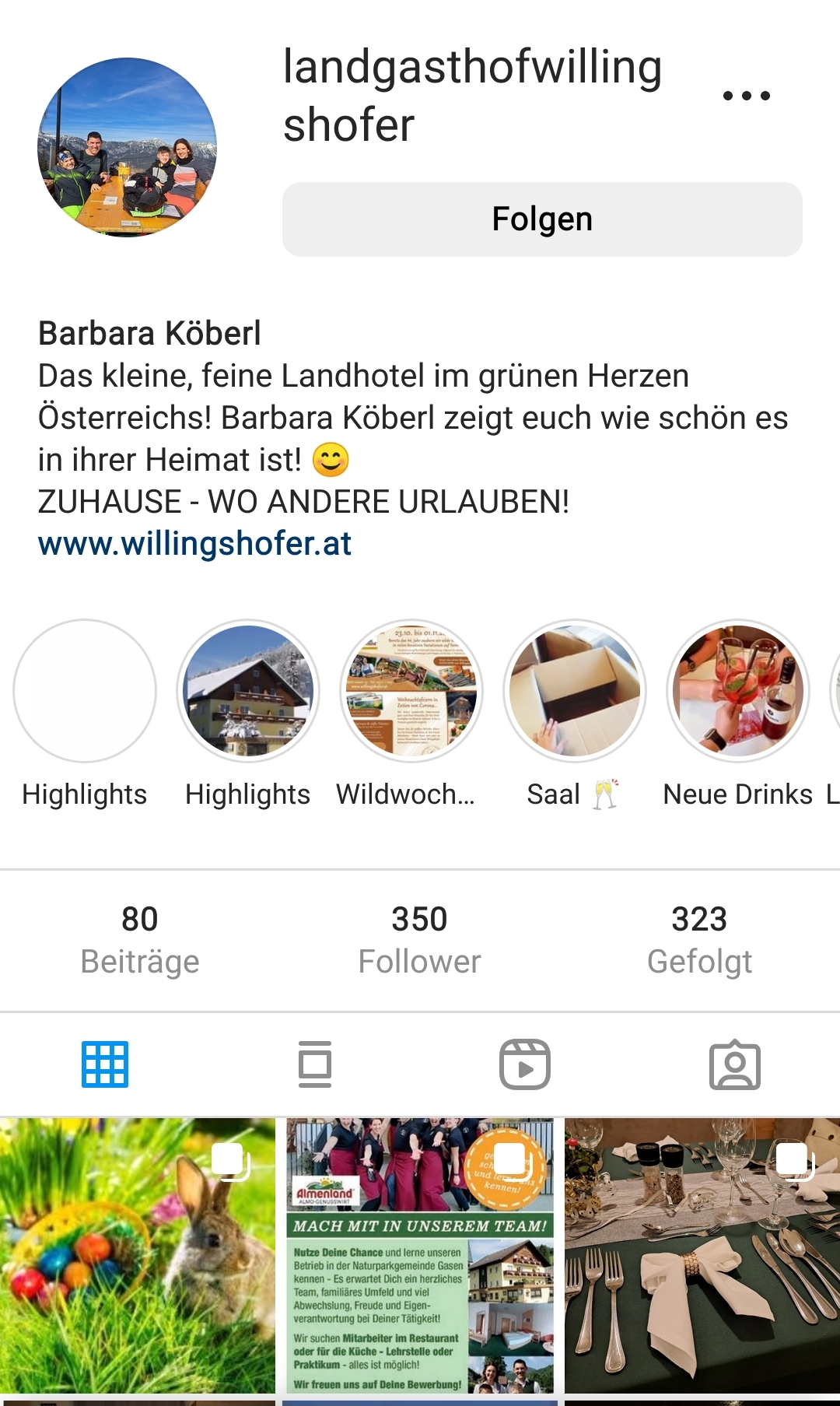Open the Saal highlight
Viewport: 840px width, 1406px height.
[575, 691]
